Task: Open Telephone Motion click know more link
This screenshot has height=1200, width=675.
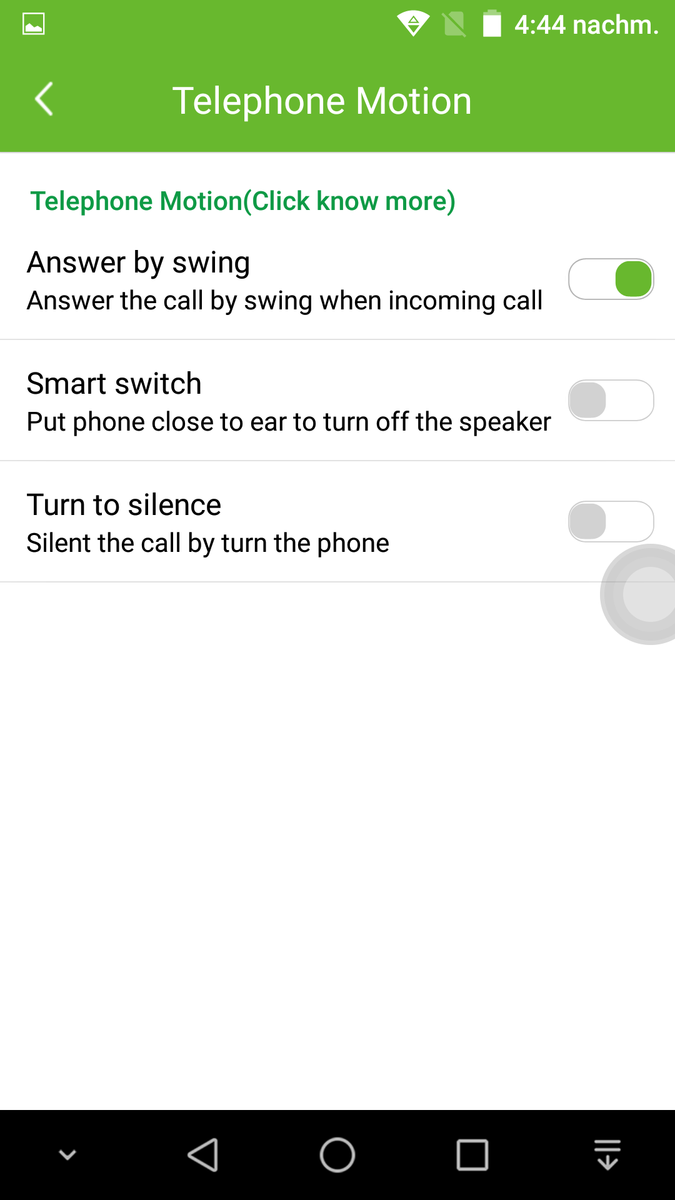Action: (x=243, y=201)
